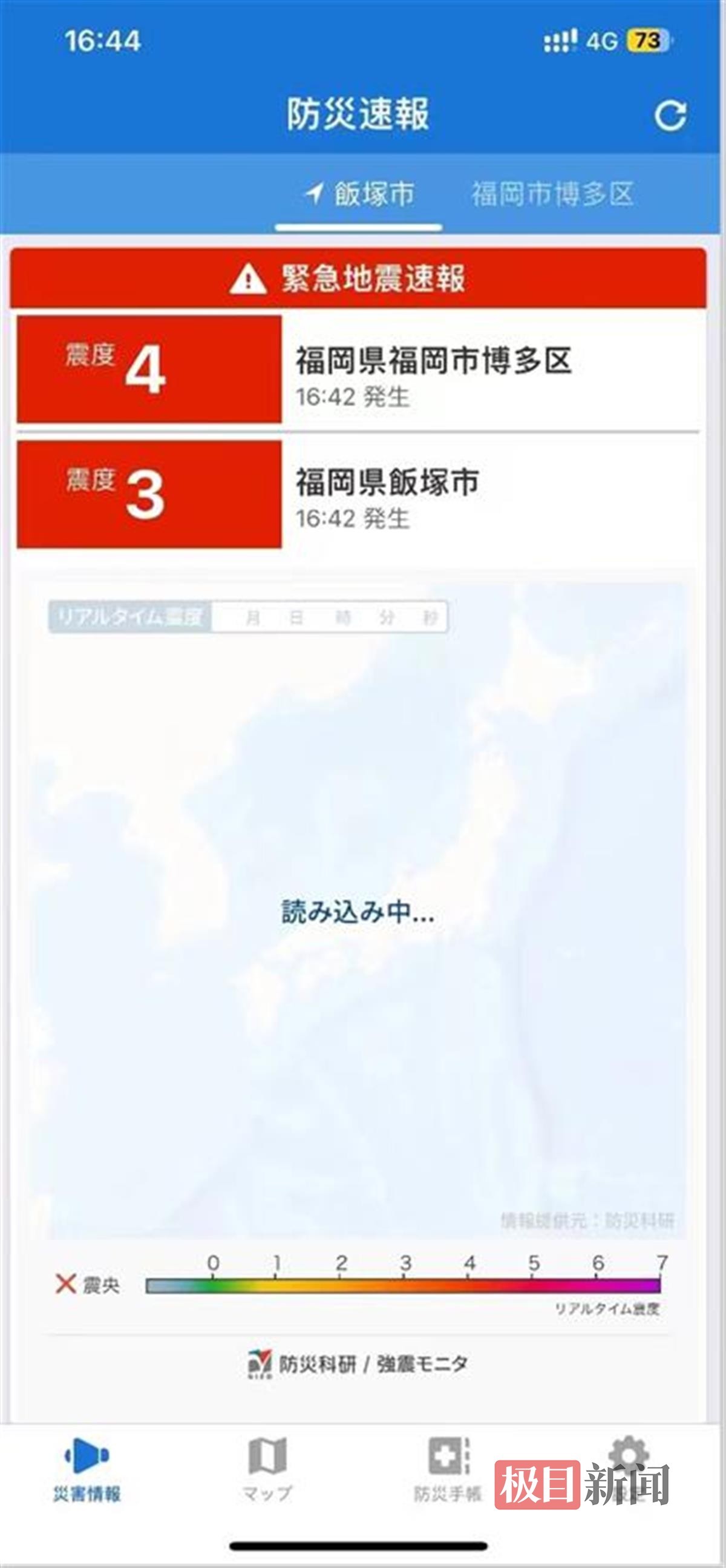The image size is (726, 1568).
Task: Open the 震度3 飯塚市 earthquake alert
Action: point(359,494)
